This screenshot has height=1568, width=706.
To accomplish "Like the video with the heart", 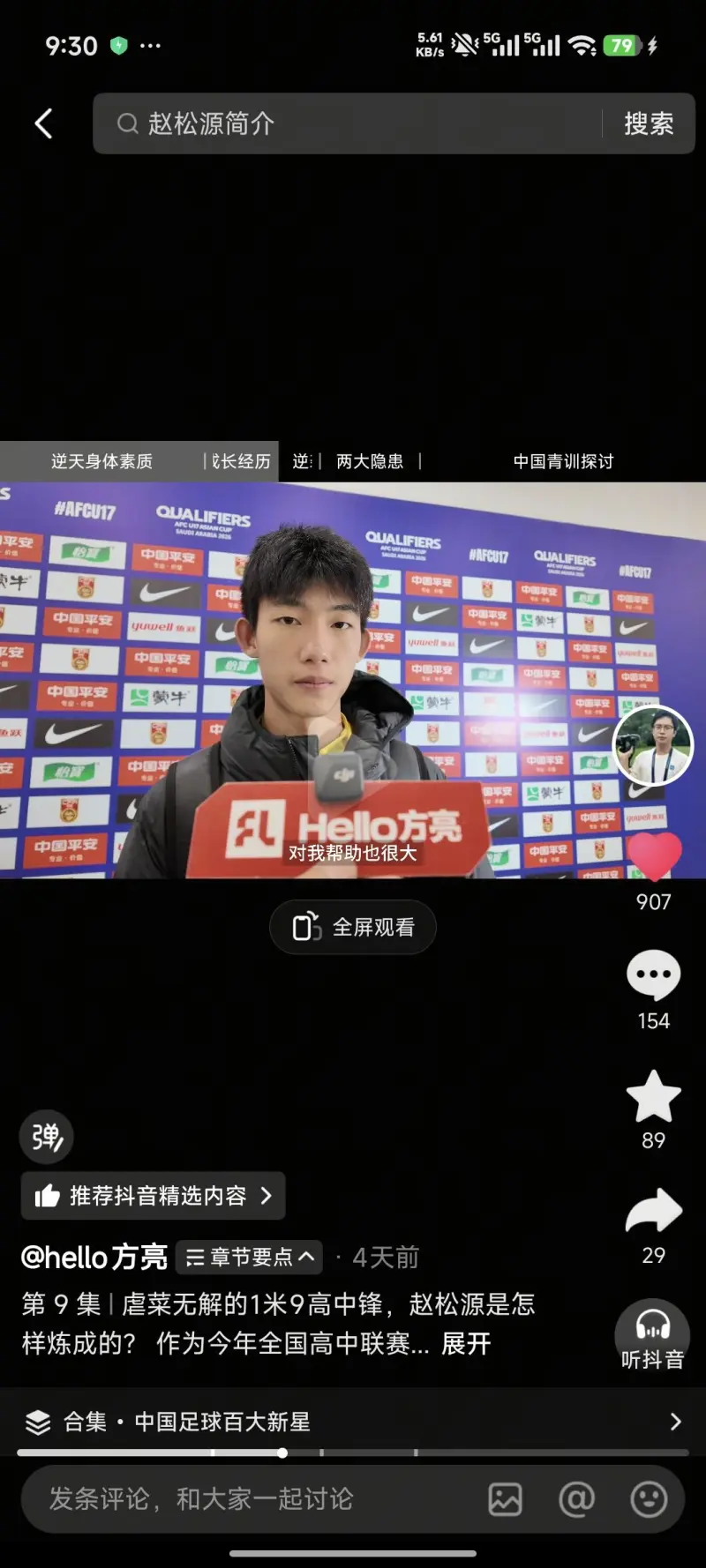I will (x=653, y=857).
